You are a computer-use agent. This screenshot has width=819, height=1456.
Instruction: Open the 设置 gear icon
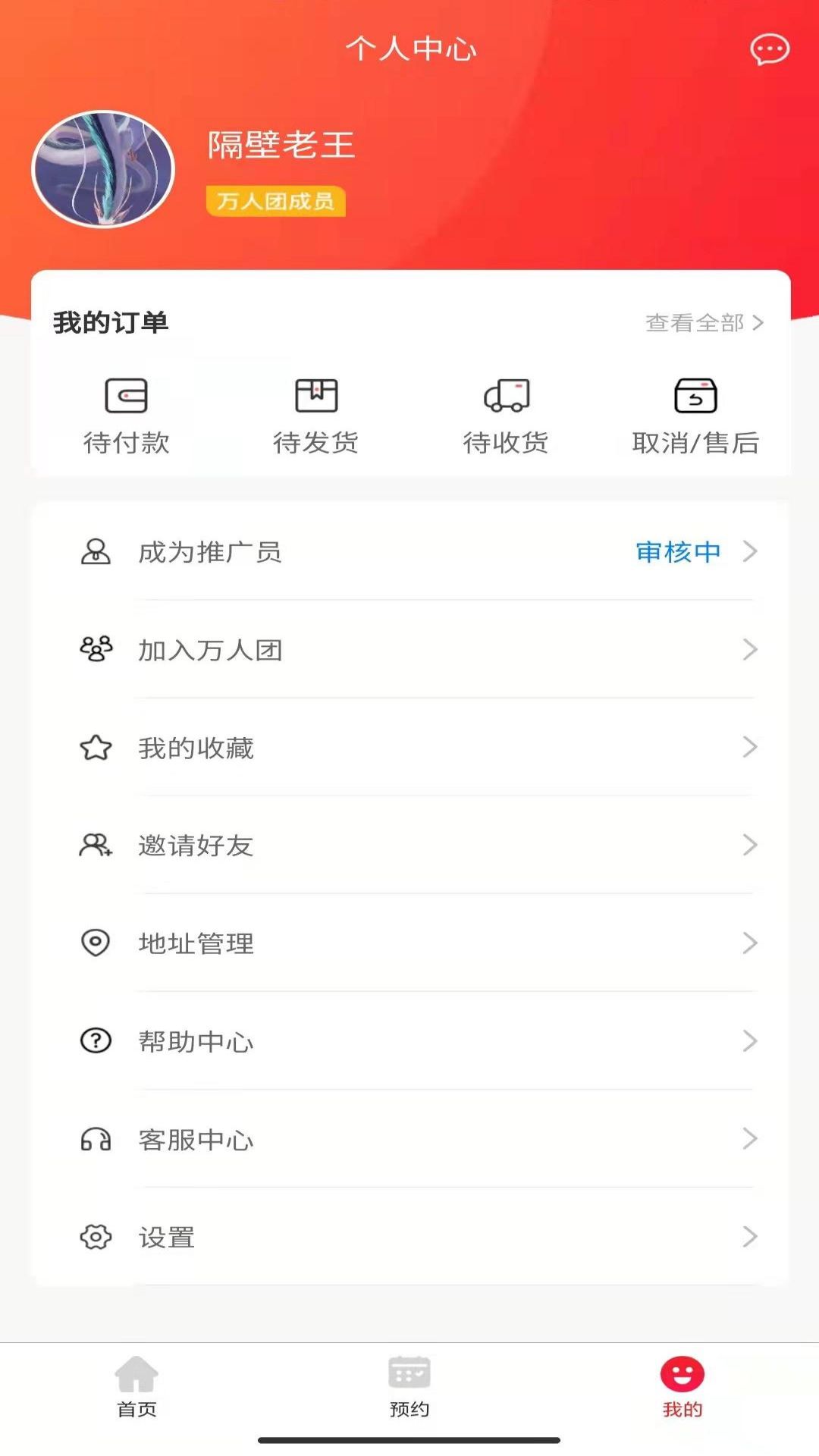[94, 1238]
